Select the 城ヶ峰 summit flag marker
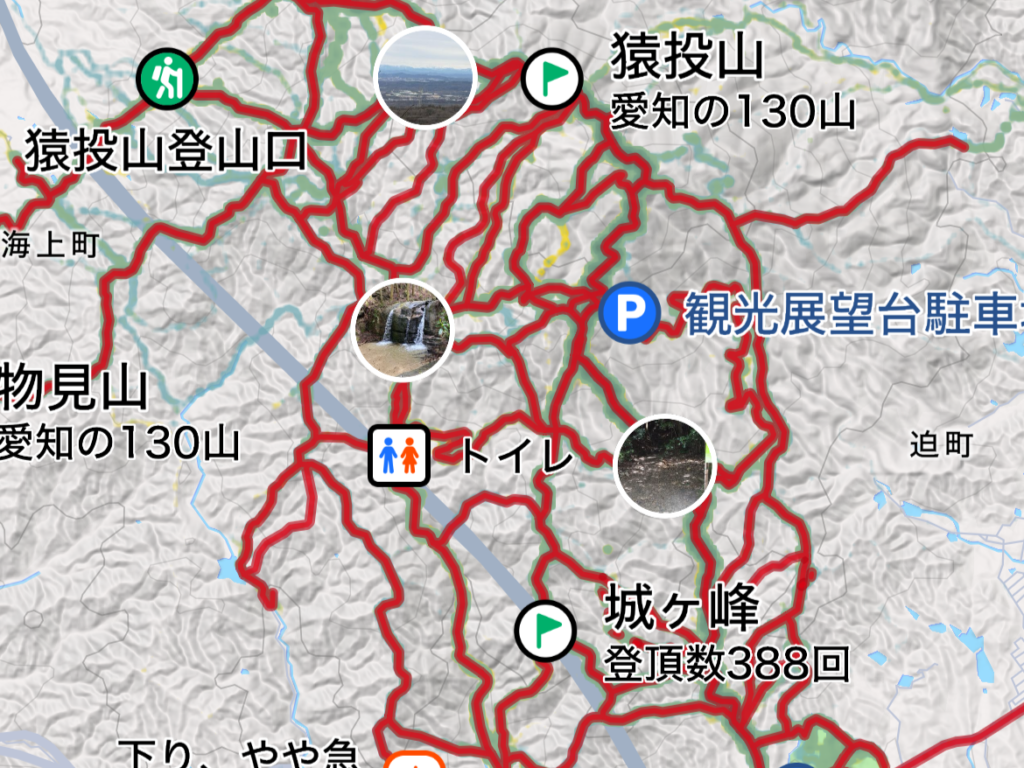 click(x=545, y=630)
